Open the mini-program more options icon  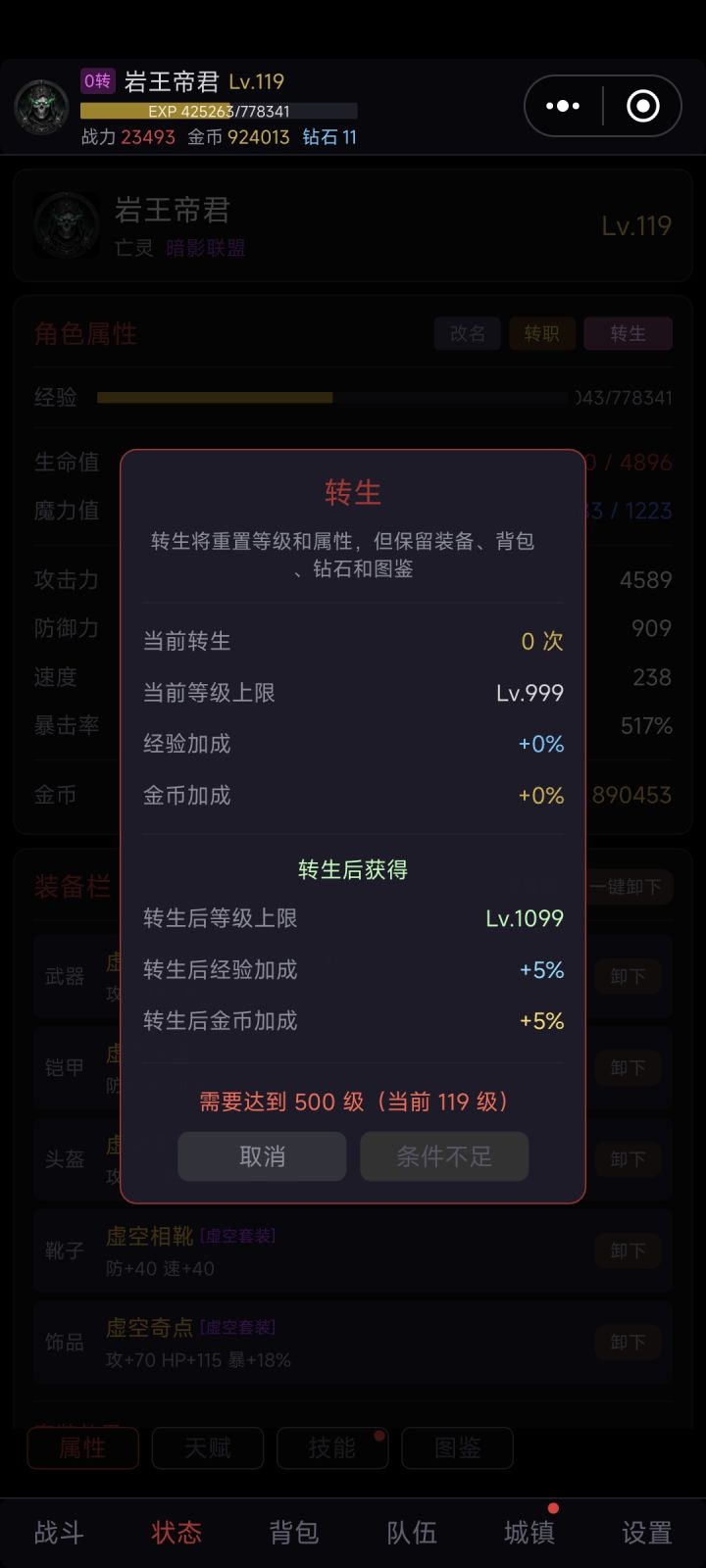click(x=564, y=105)
